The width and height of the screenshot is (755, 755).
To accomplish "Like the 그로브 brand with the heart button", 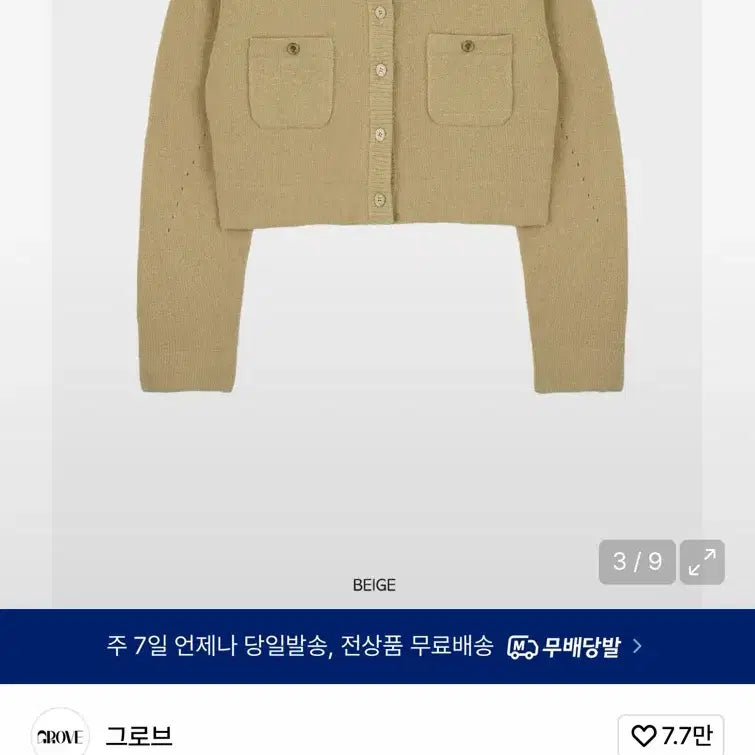I will point(673,737).
